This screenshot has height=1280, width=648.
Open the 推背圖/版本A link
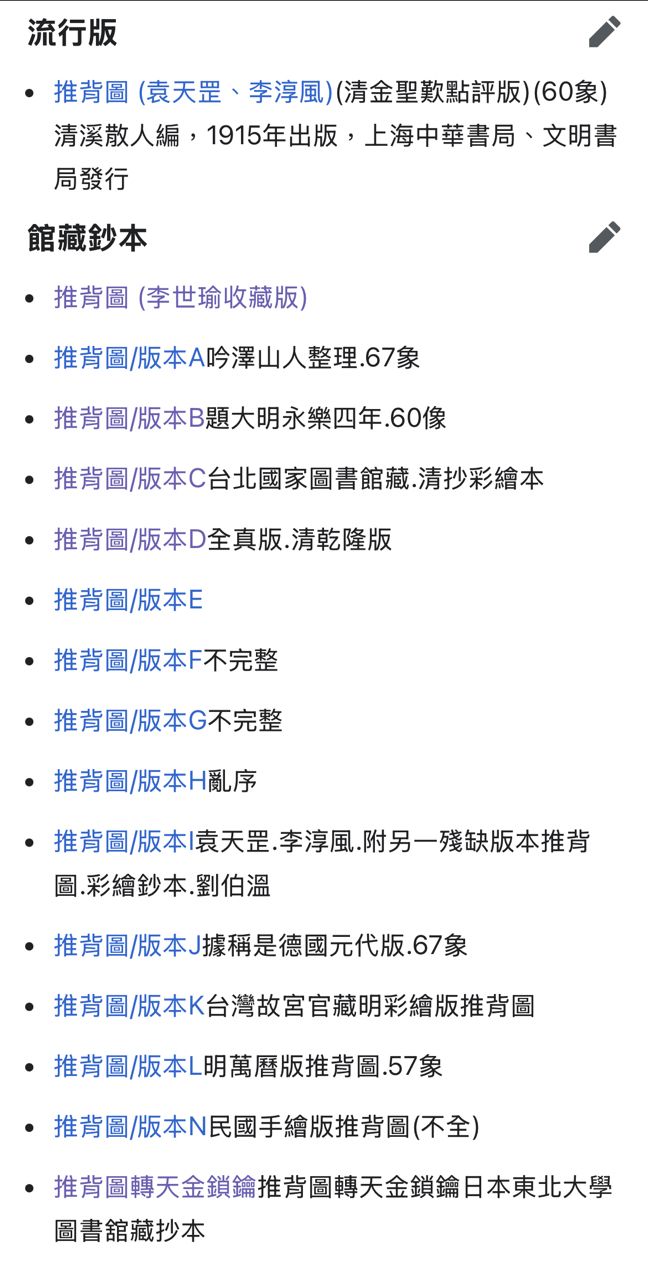click(129, 358)
